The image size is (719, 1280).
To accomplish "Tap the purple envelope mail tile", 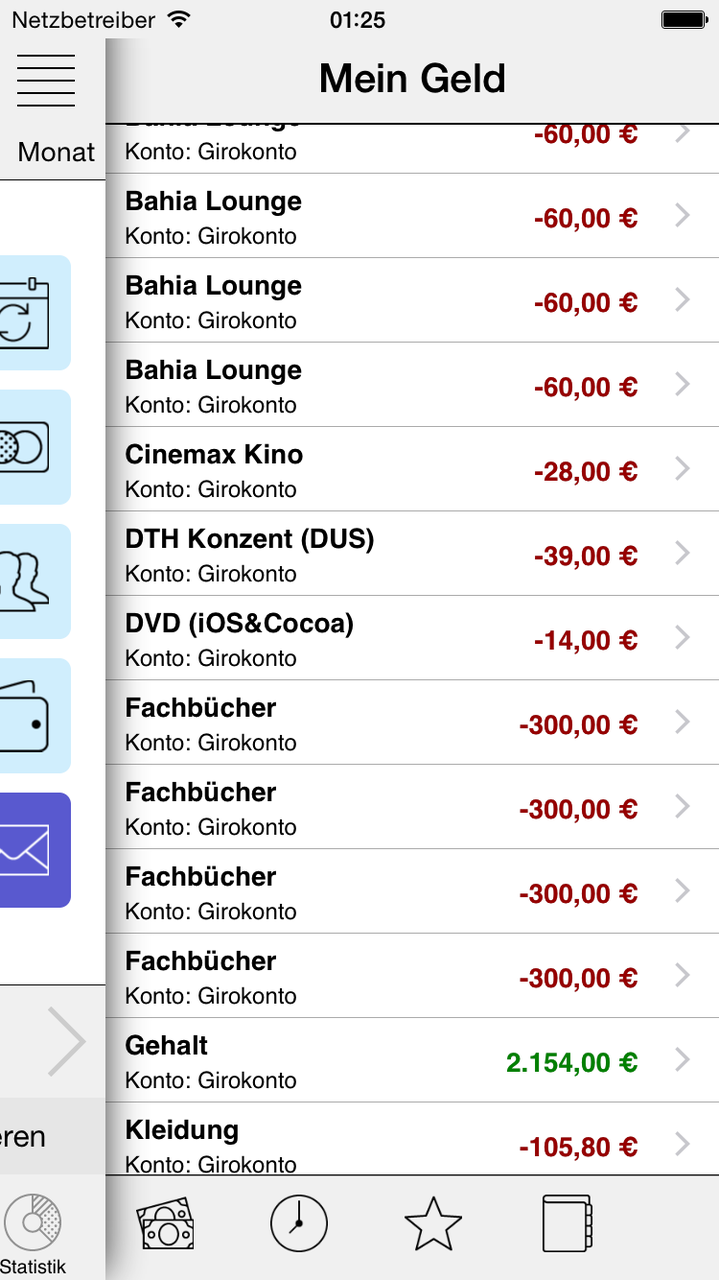I will tap(35, 850).
